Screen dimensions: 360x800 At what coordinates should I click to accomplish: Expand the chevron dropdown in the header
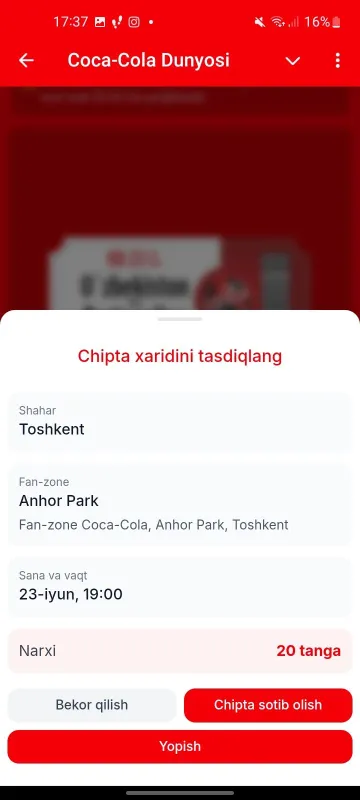pyautogui.click(x=292, y=61)
